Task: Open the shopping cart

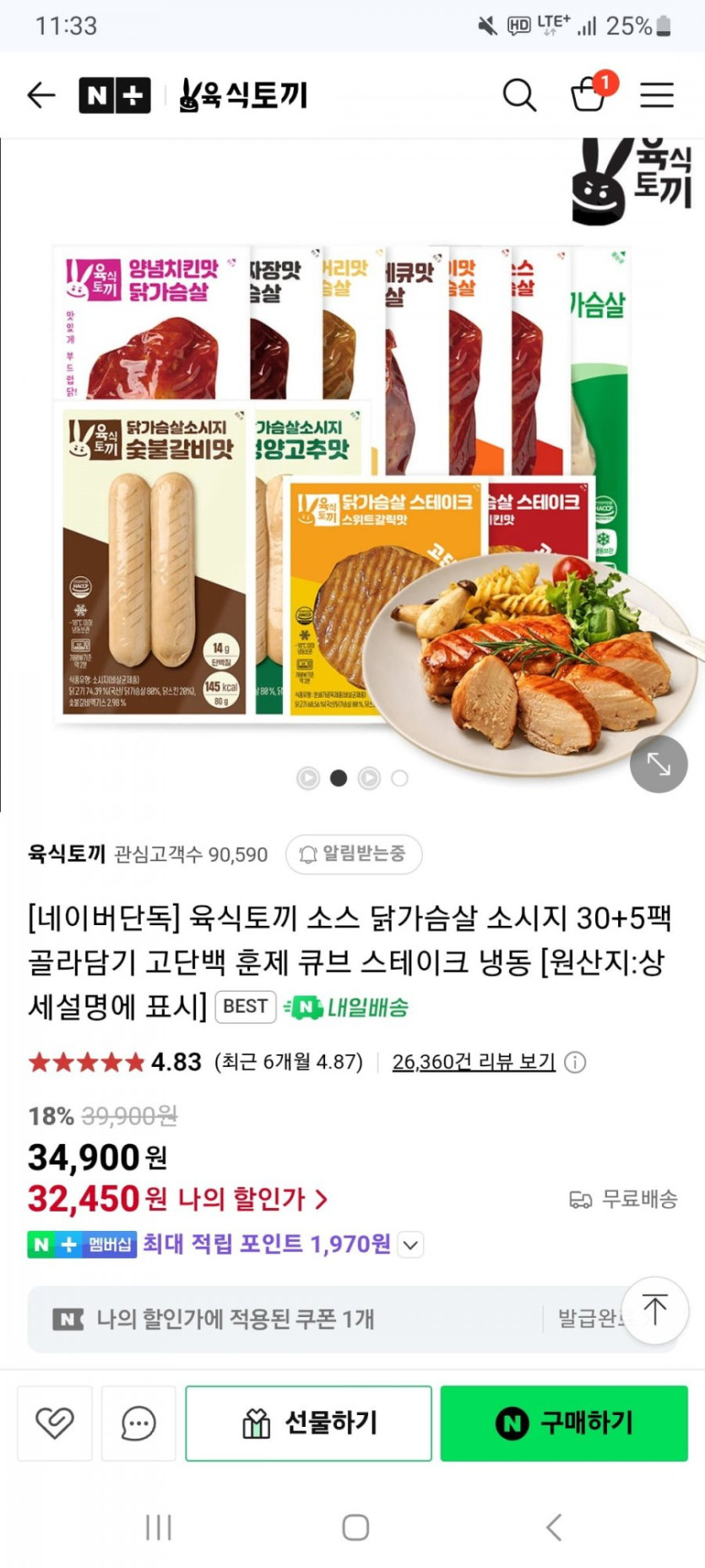Action: point(588,94)
